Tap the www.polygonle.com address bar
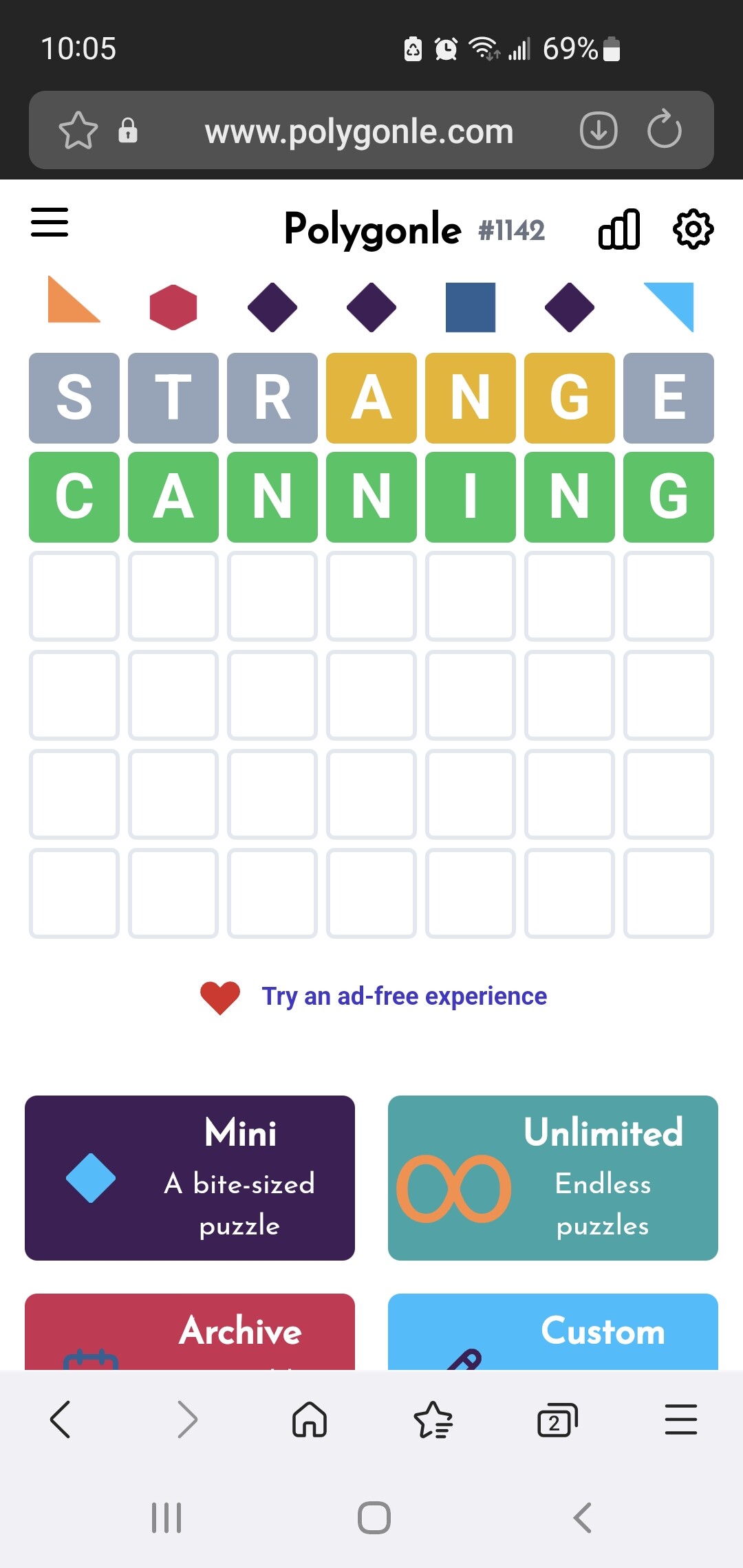 click(359, 131)
